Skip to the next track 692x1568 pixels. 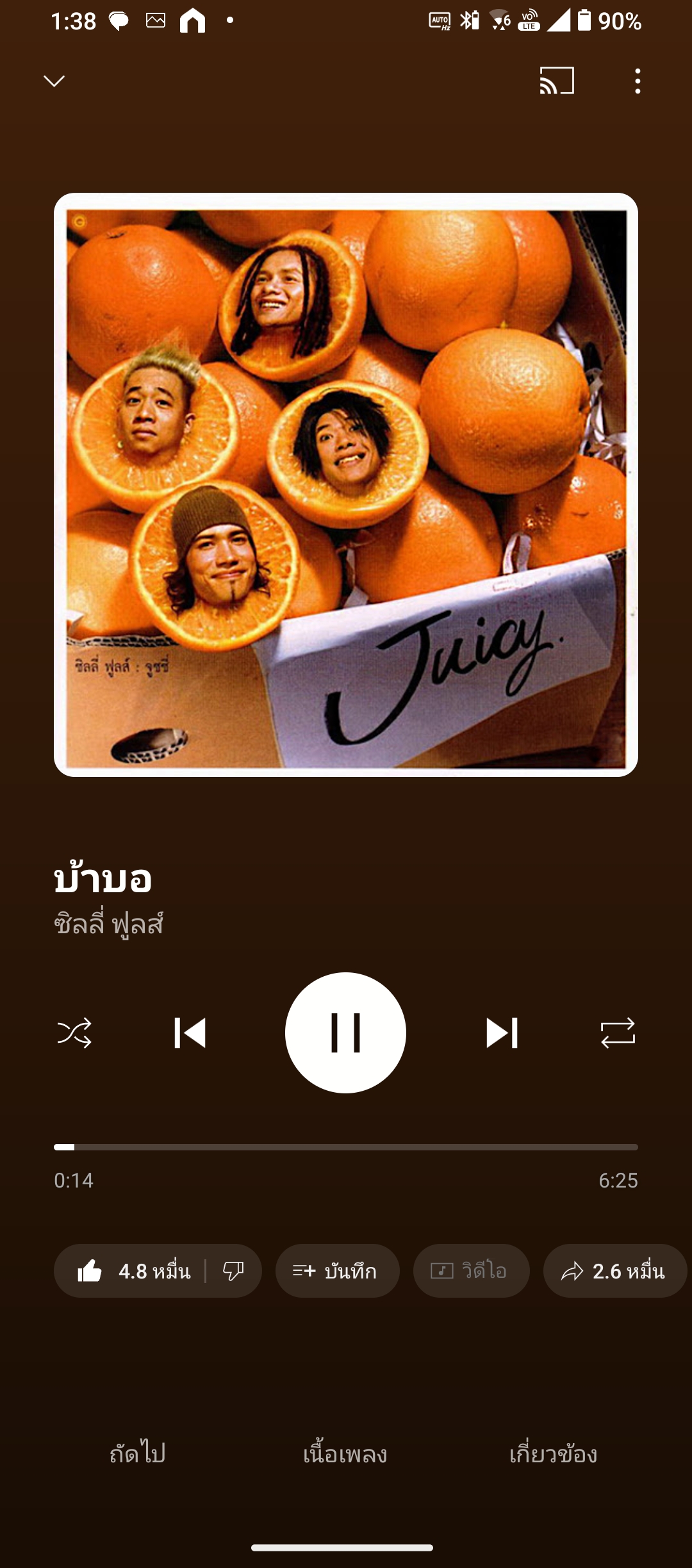(502, 1033)
